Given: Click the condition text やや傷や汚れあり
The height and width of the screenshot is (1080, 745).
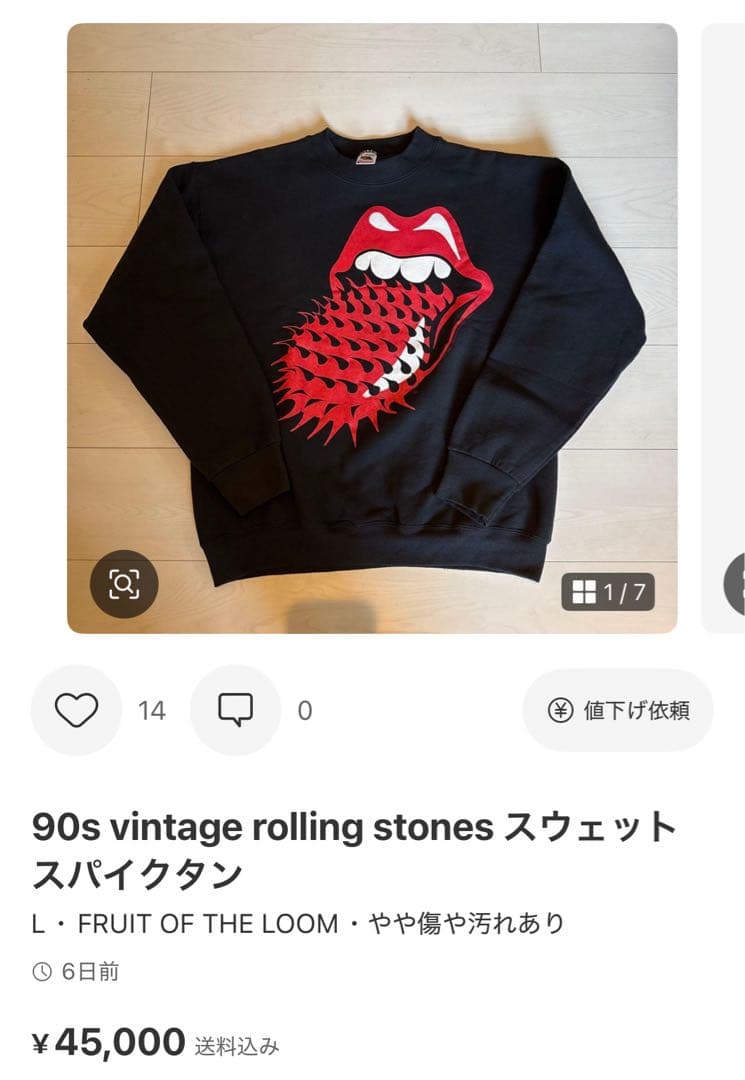Looking at the screenshot, I should pos(470,924).
